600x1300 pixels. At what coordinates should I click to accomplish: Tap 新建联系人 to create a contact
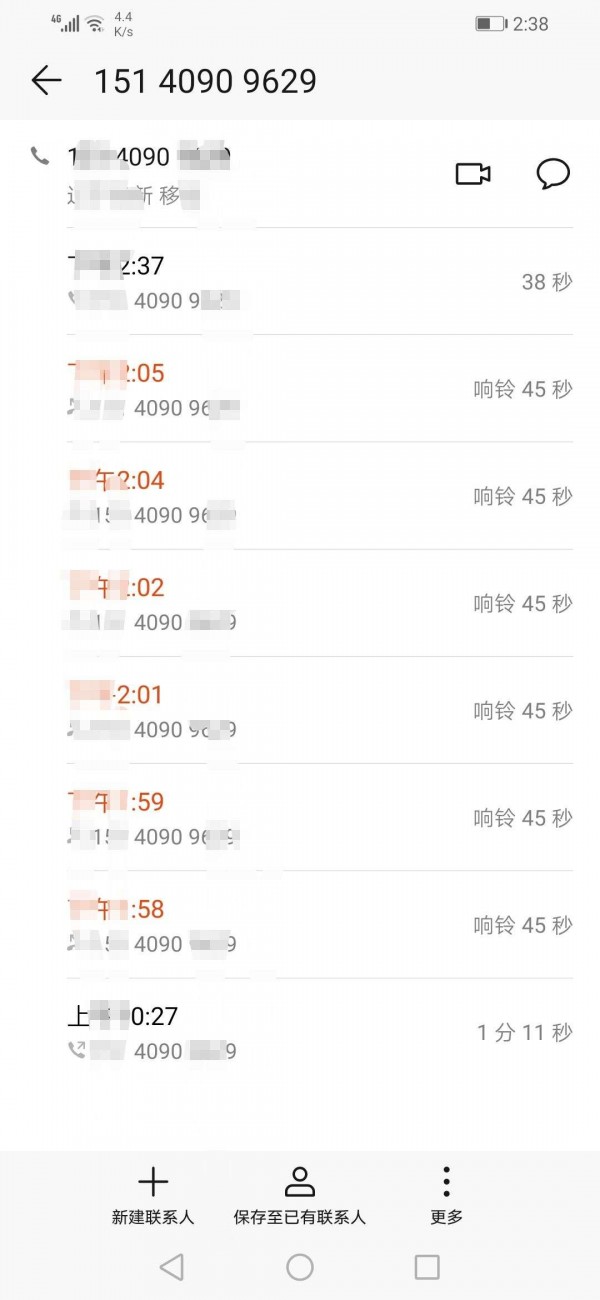[x=153, y=1195]
